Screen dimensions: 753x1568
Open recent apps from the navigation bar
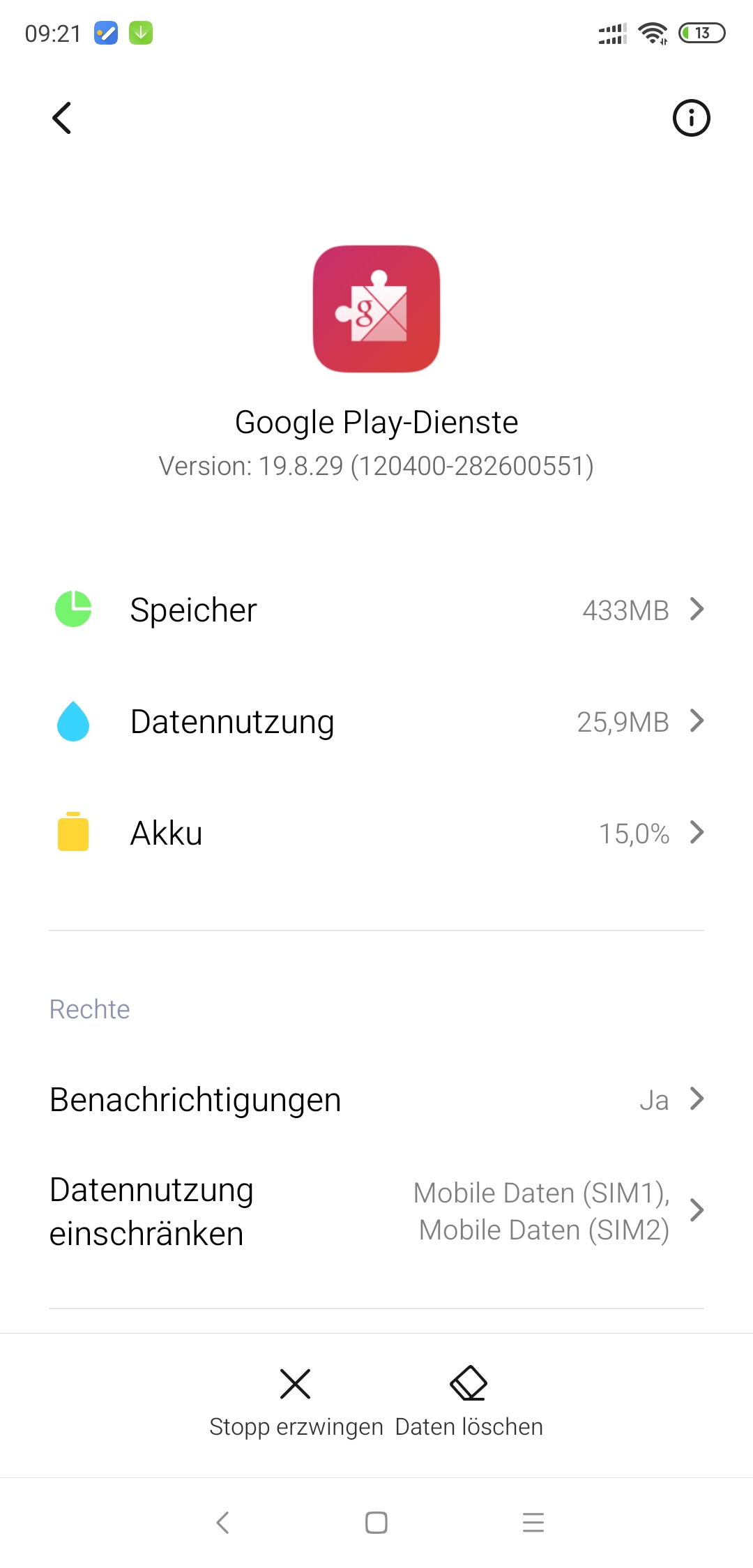point(533,1523)
